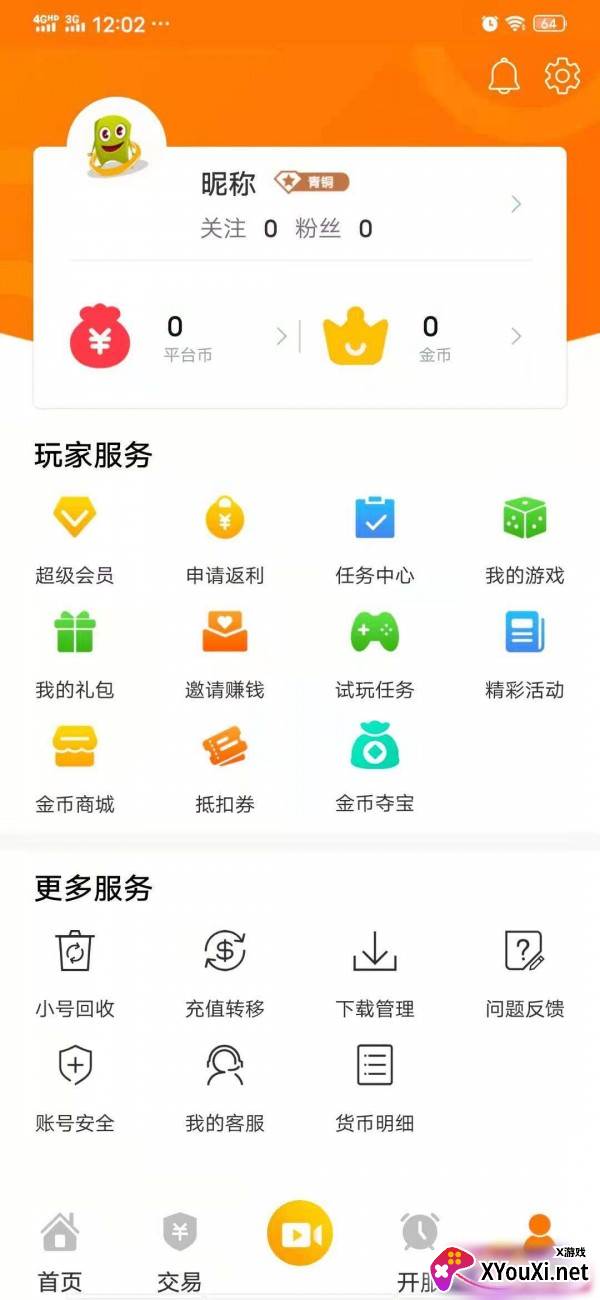Select 申请返利
600x1300 pixels.
225,540
